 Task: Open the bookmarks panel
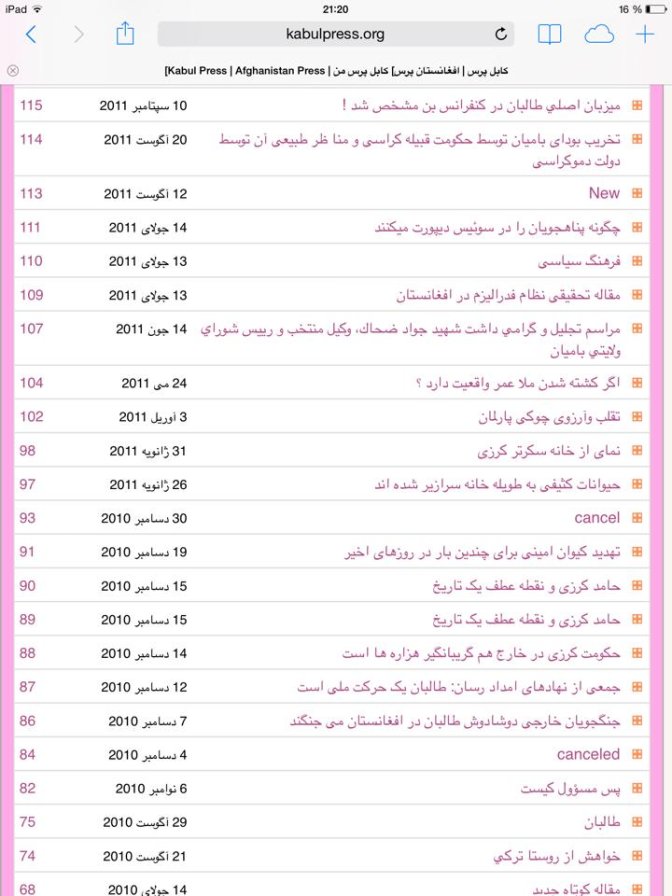(549, 35)
